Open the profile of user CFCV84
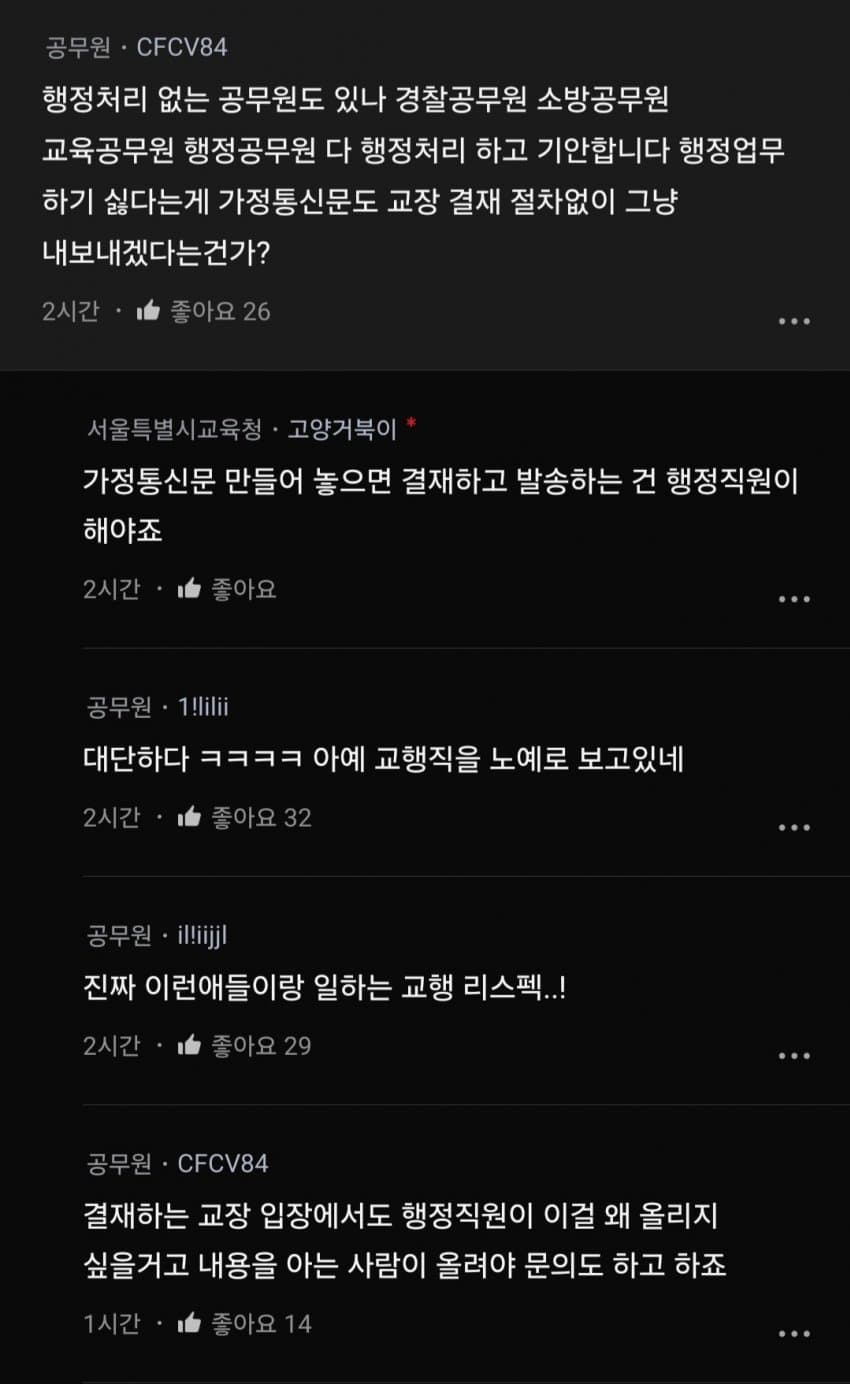850x1384 pixels. point(183,45)
